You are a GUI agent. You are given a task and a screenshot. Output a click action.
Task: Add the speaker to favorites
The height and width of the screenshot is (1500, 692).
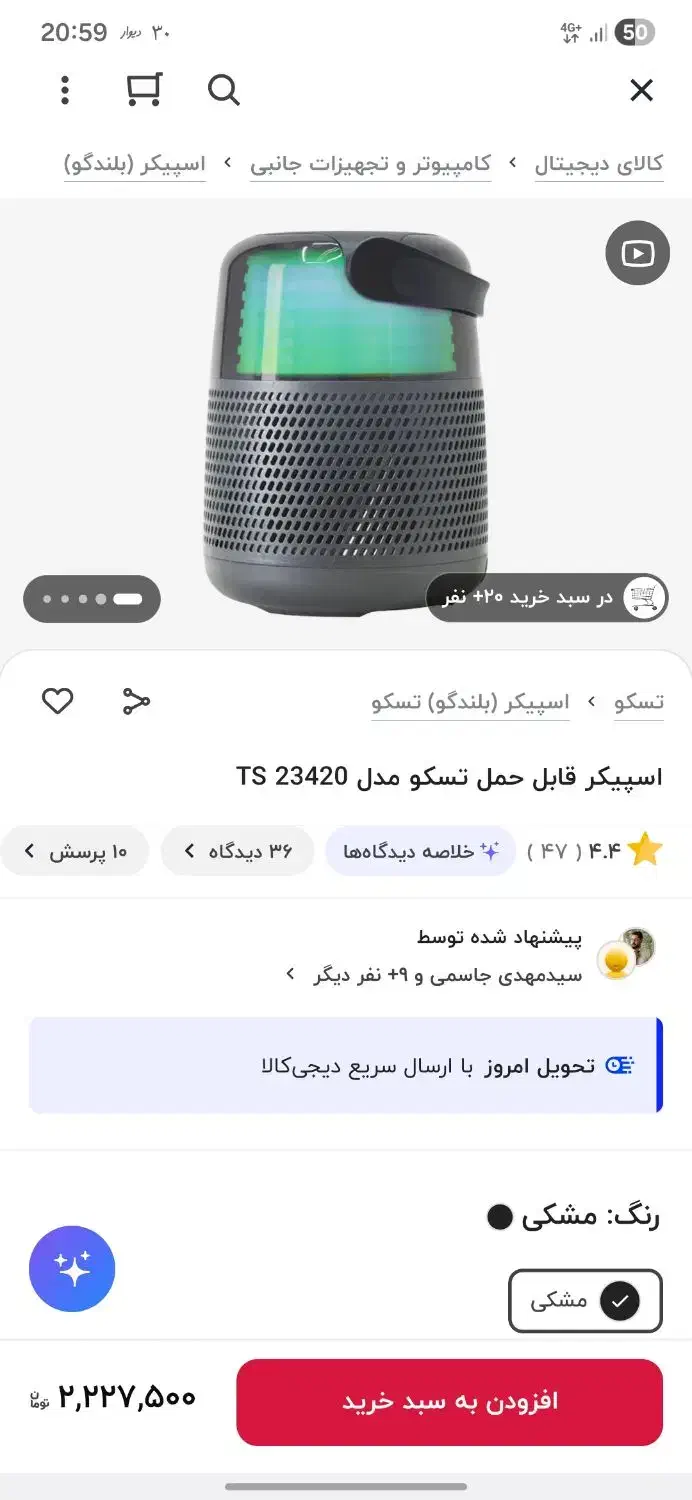57,701
